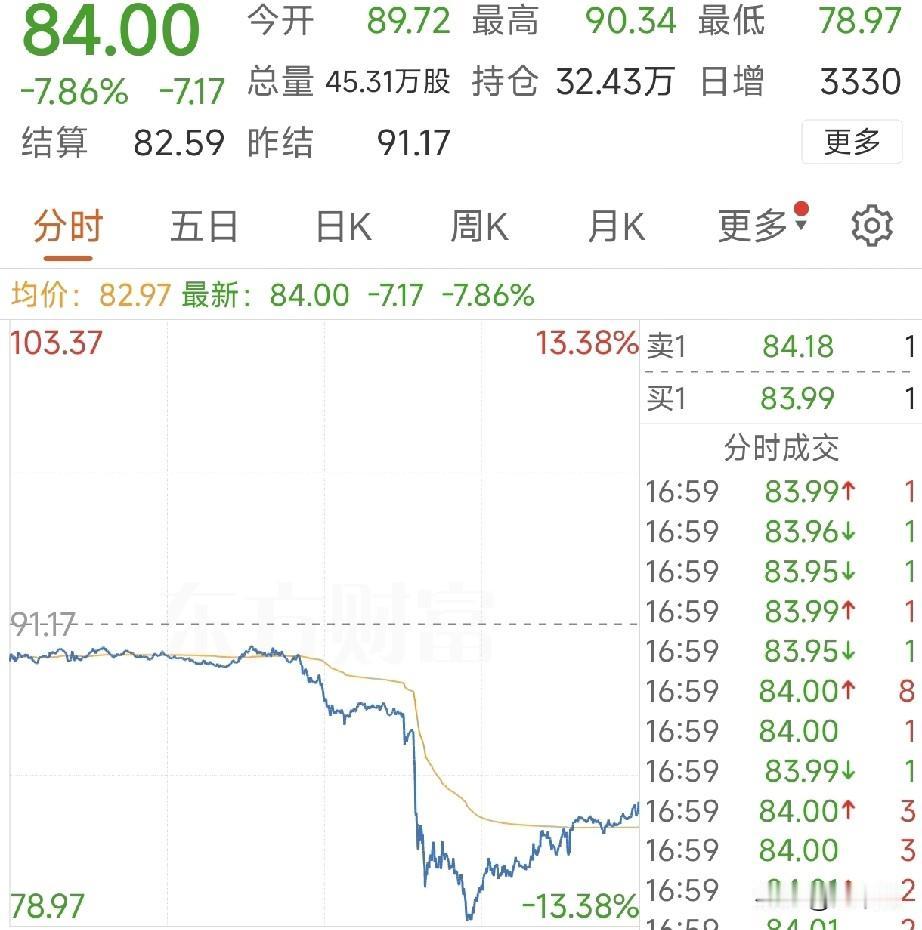Open the chart settings gear icon

(873, 227)
